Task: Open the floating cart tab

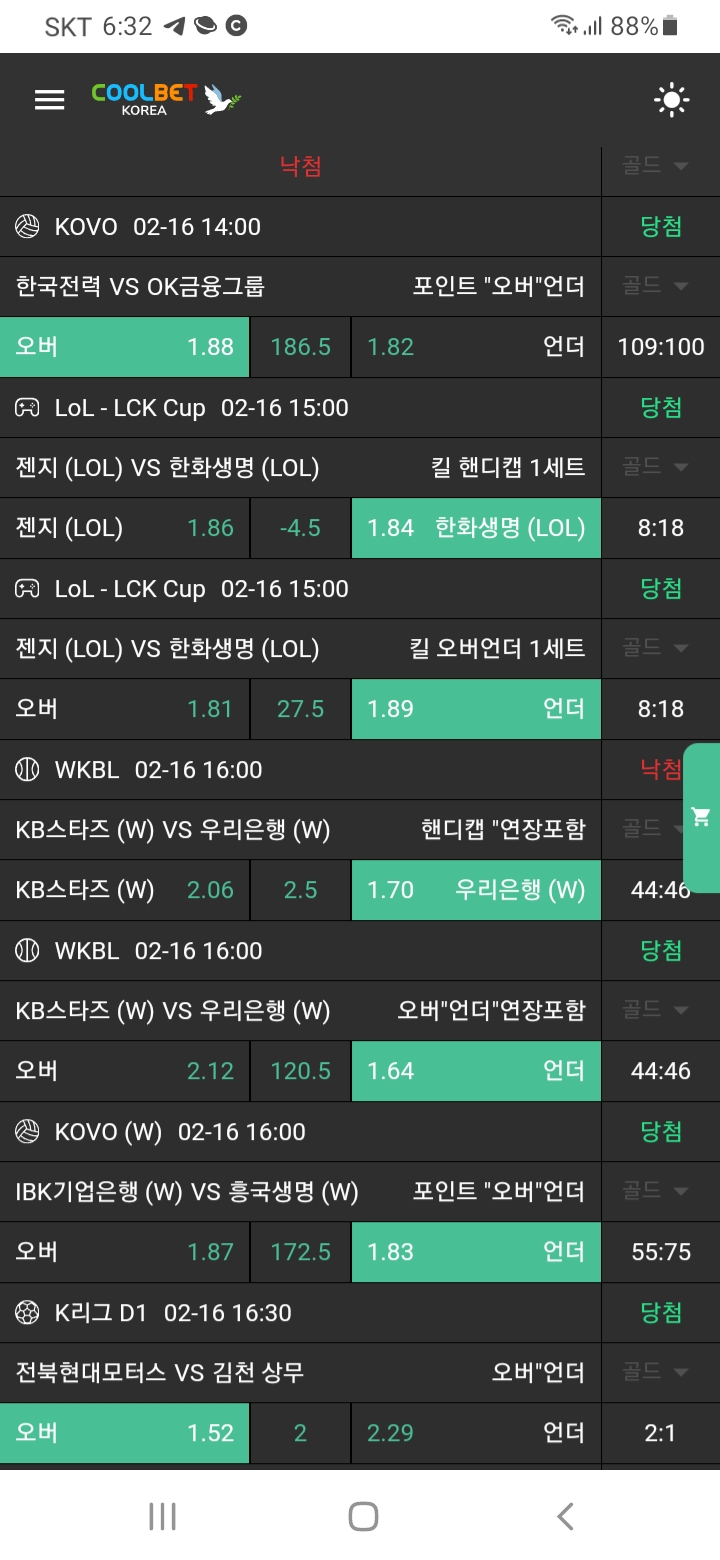Action: pyautogui.click(x=701, y=817)
